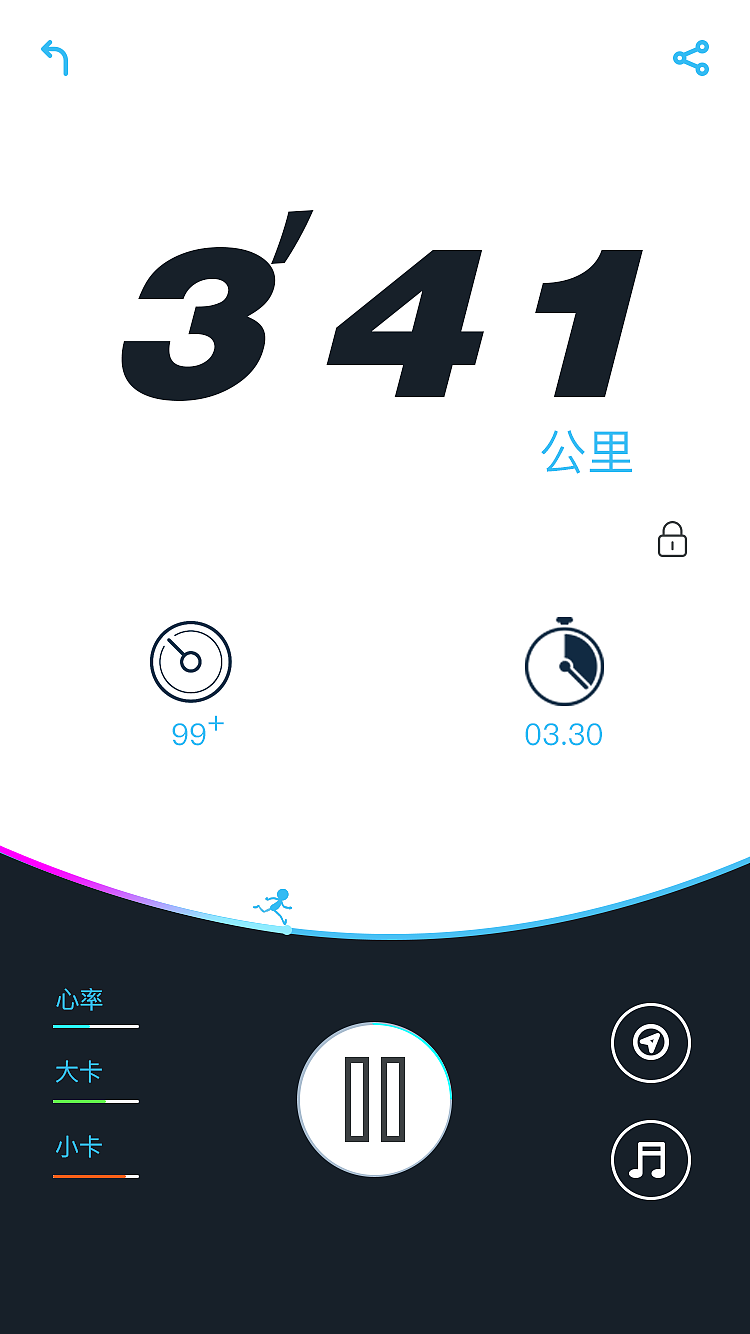The height and width of the screenshot is (1334, 750).
Task: Switch to the 小卡 metric tab
Action: pyautogui.click(x=79, y=1146)
